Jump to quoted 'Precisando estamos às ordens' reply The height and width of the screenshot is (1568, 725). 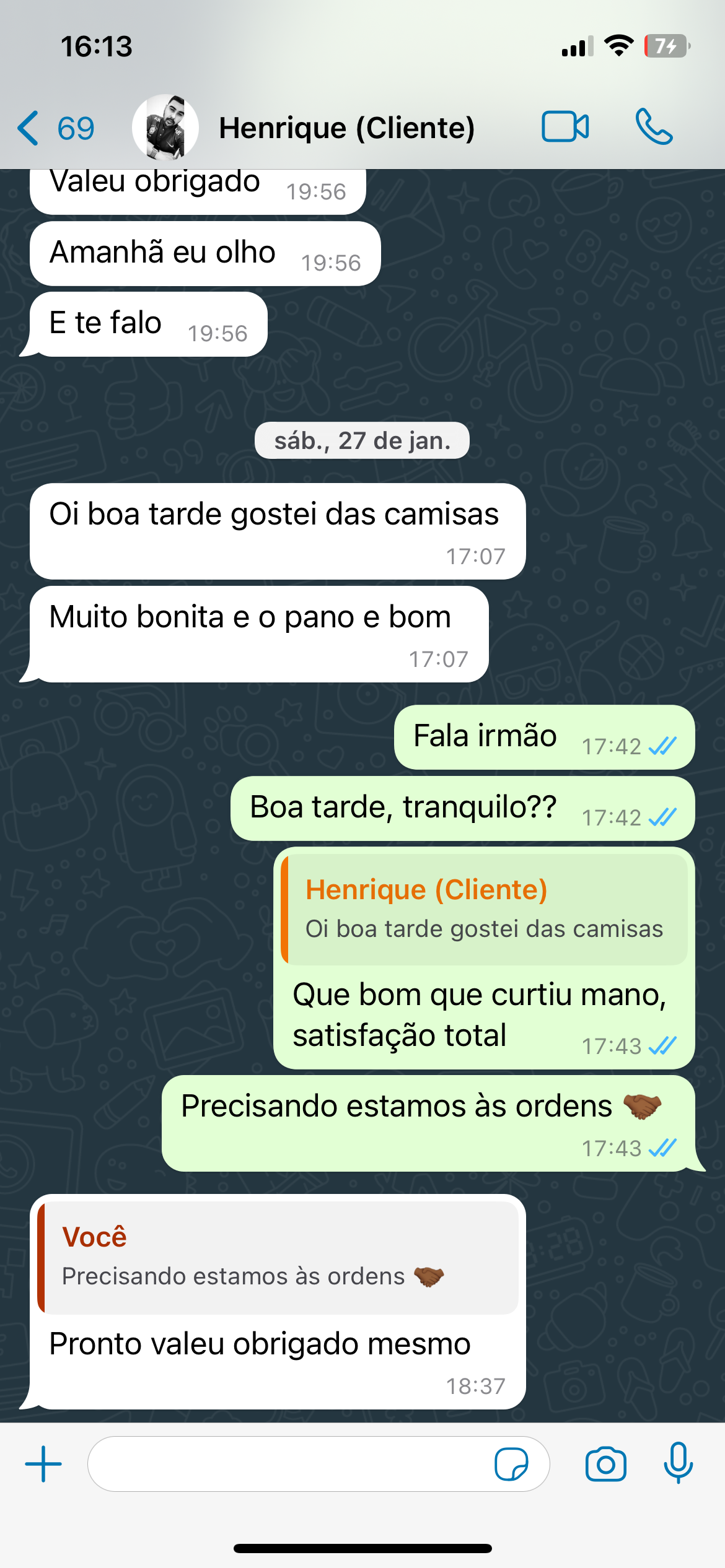pos(278,1257)
